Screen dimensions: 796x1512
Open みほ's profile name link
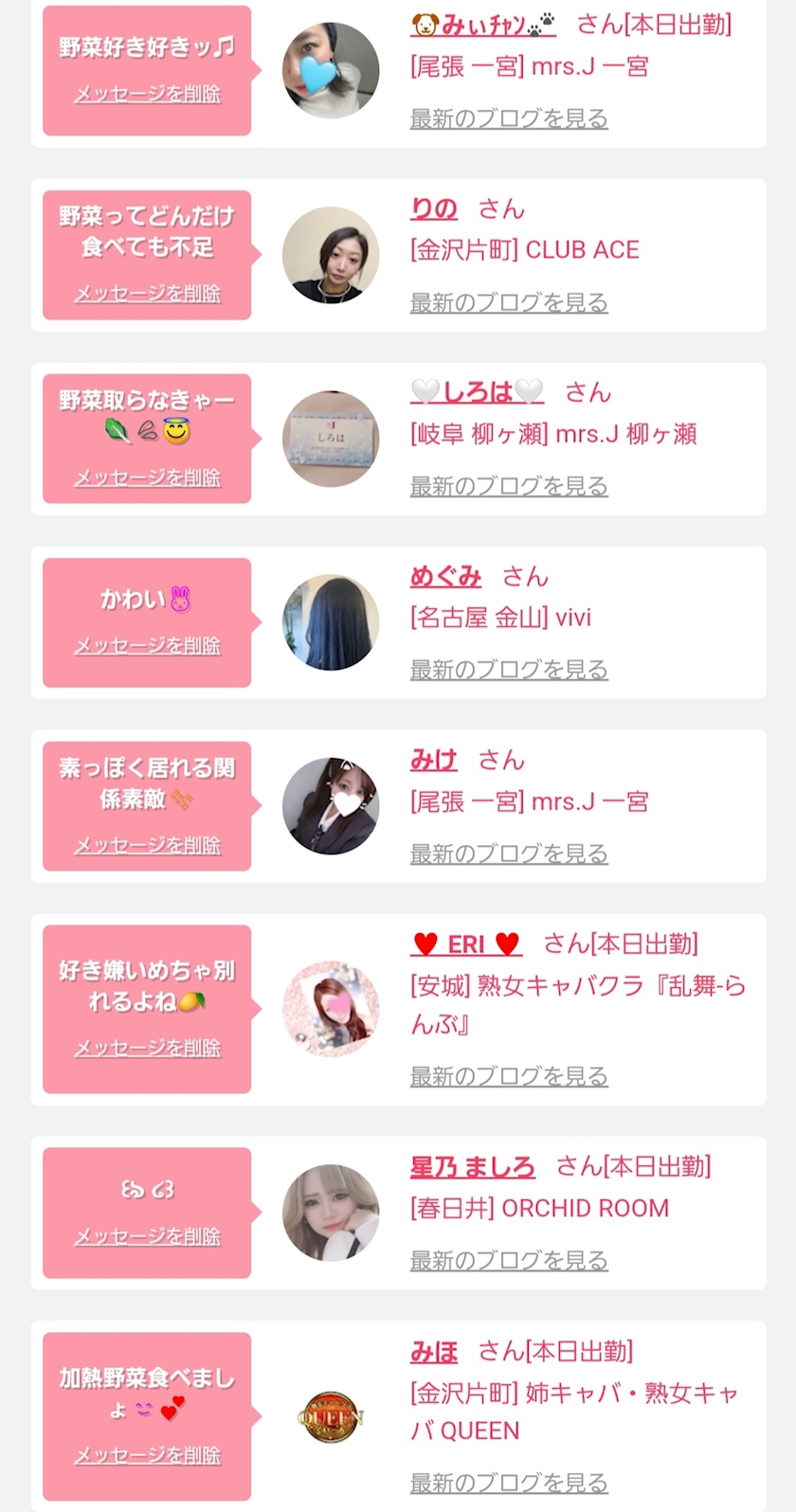pos(434,1351)
